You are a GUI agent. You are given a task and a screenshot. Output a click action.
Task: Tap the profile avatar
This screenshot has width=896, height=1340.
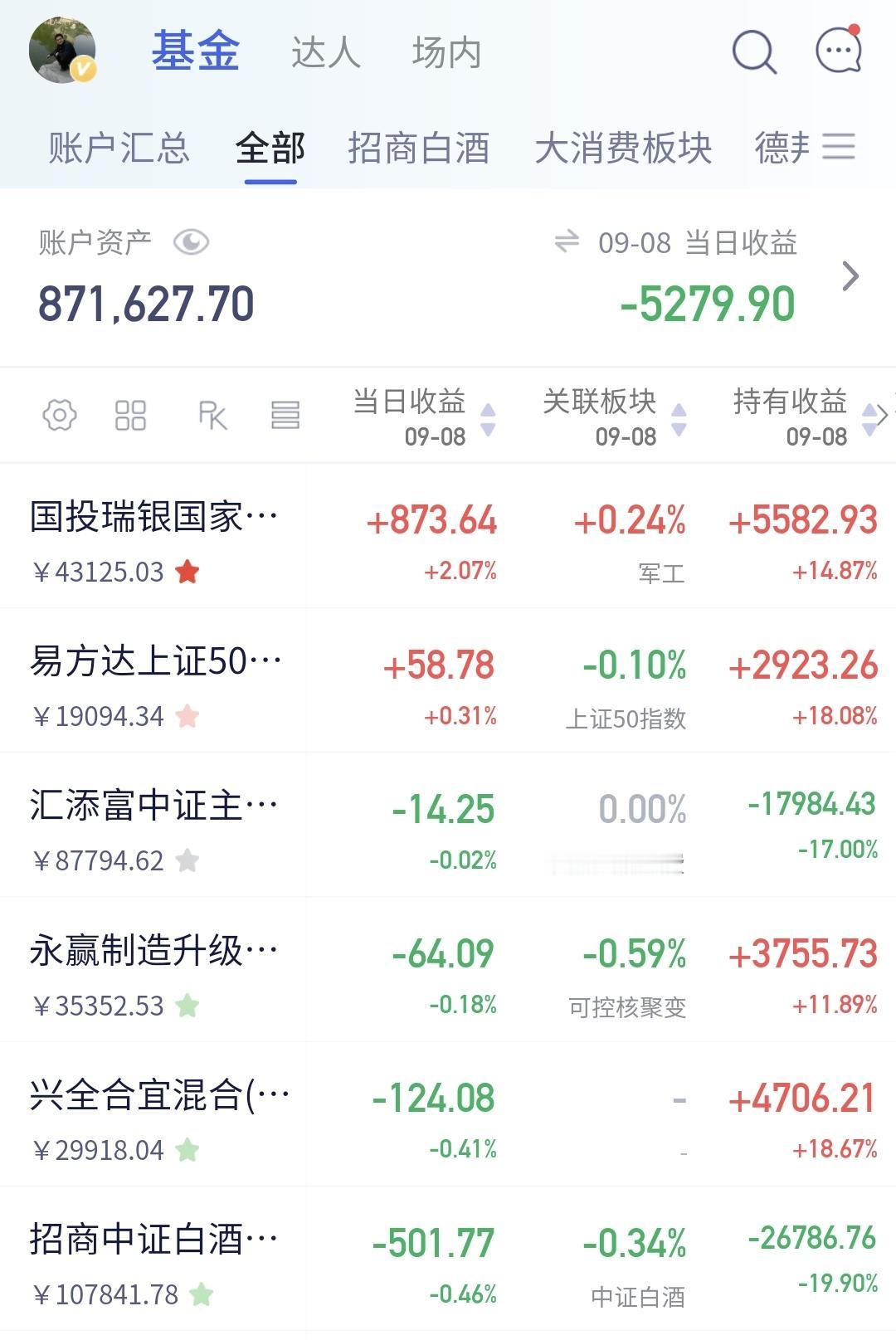[63, 50]
